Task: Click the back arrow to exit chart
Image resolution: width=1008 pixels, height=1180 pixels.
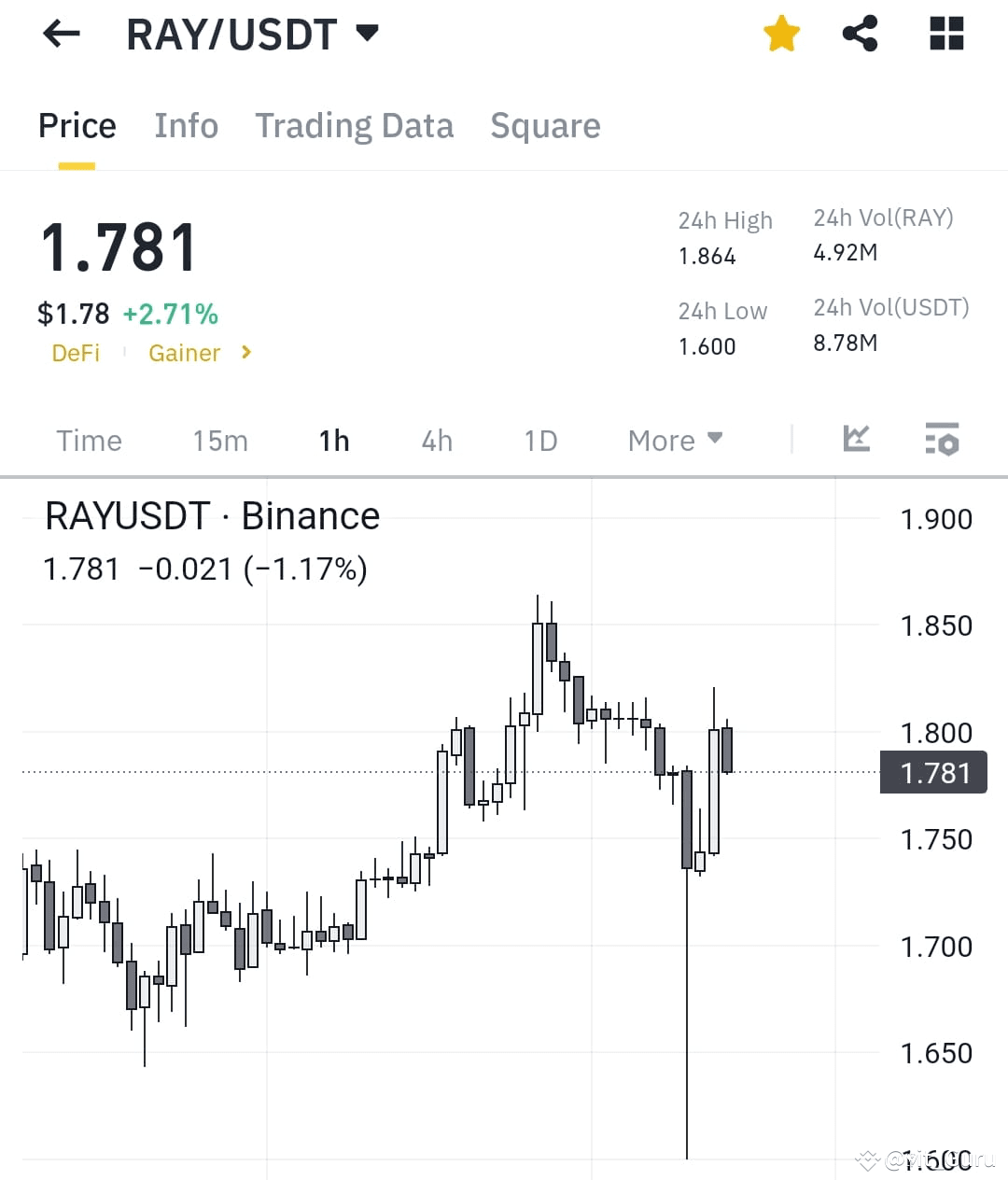Action: pyautogui.click(x=60, y=34)
